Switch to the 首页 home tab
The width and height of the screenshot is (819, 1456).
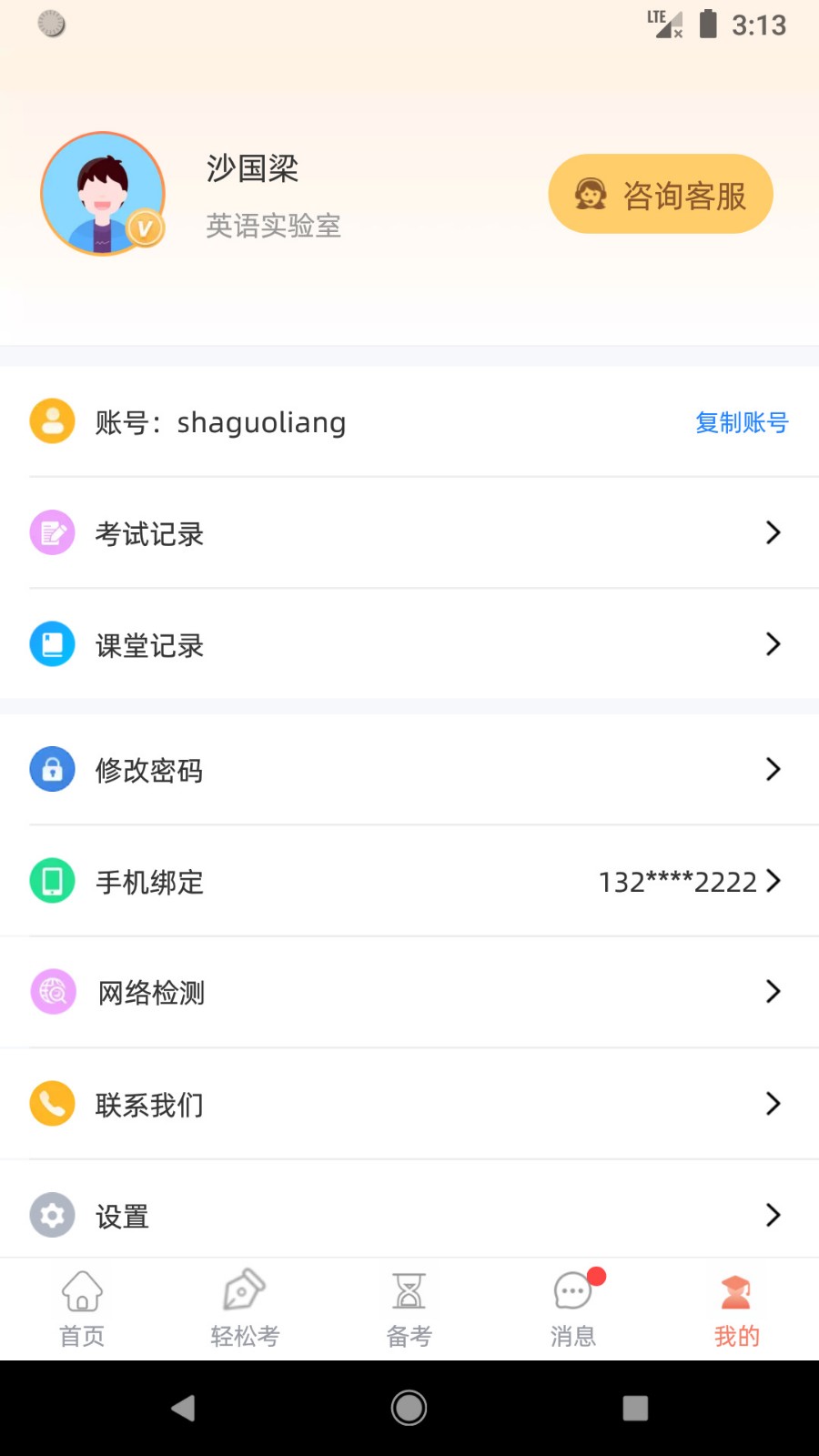click(81, 1307)
